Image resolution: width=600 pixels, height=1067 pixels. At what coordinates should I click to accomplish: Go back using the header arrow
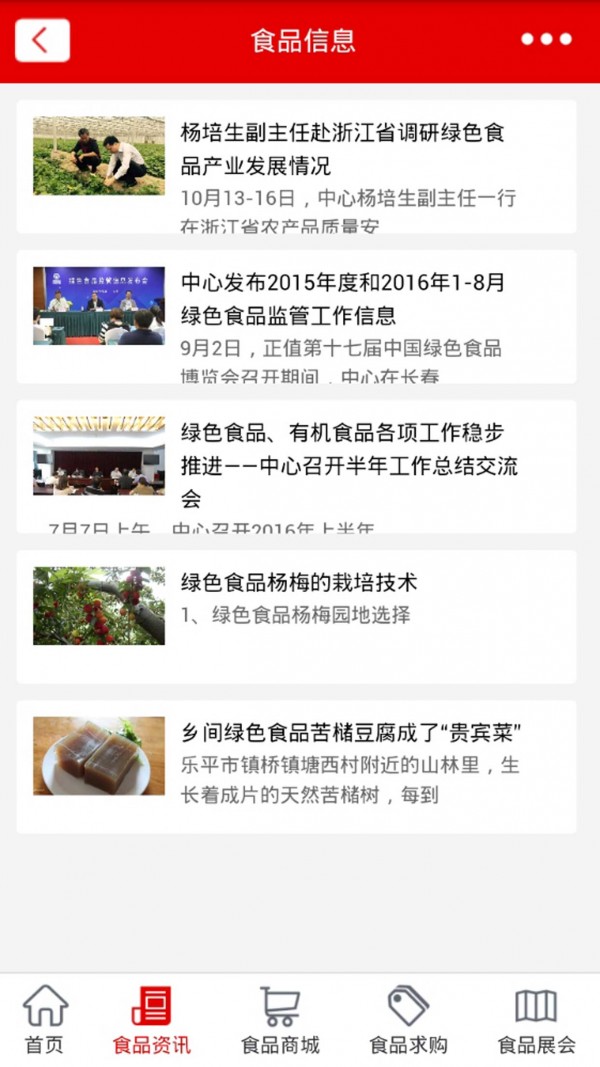pyautogui.click(x=42, y=40)
